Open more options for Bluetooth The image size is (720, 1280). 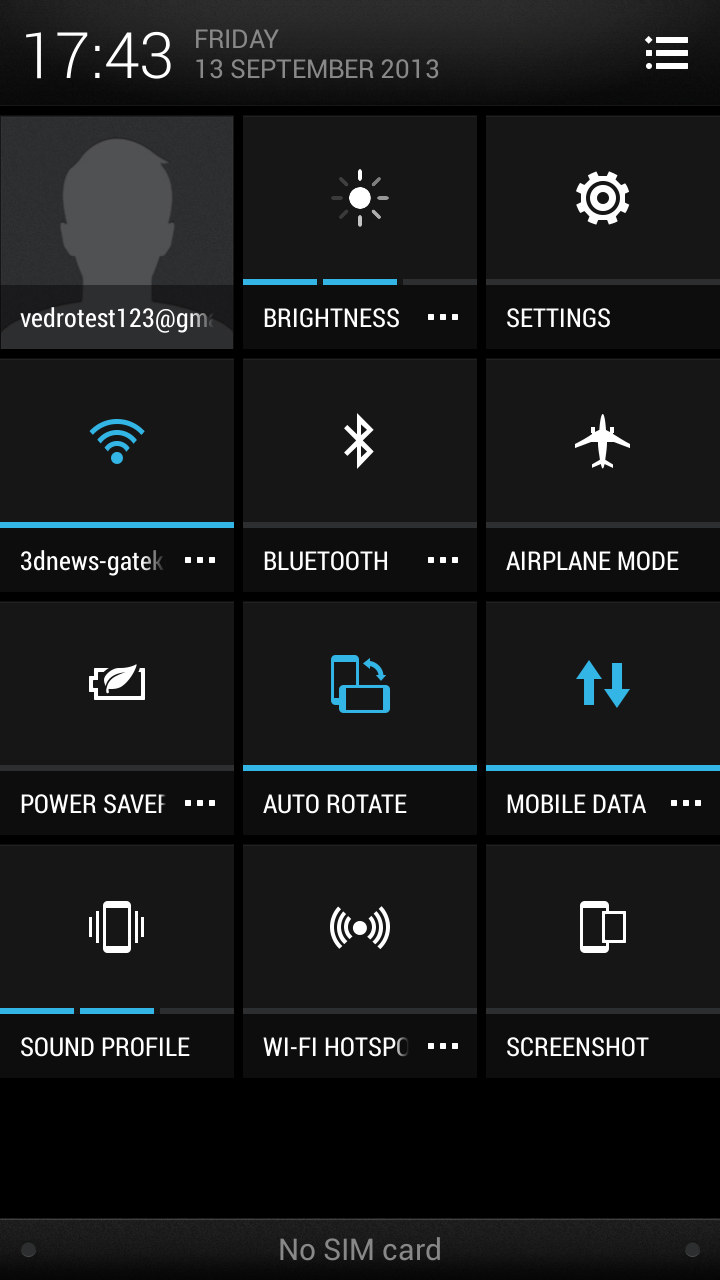pos(443,561)
